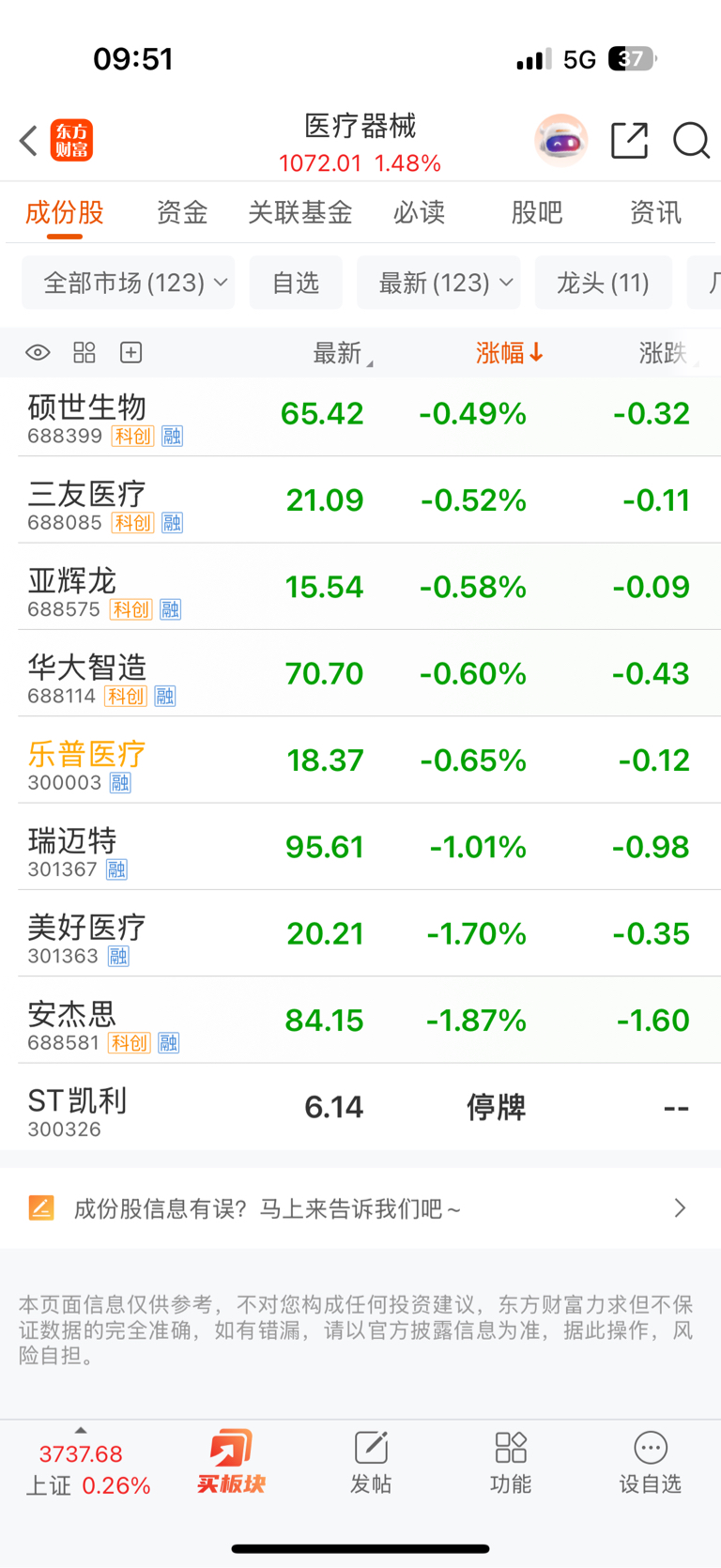Screen dimensions: 721x1568
Task: Switch to the 资金 tab
Action: point(182,212)
